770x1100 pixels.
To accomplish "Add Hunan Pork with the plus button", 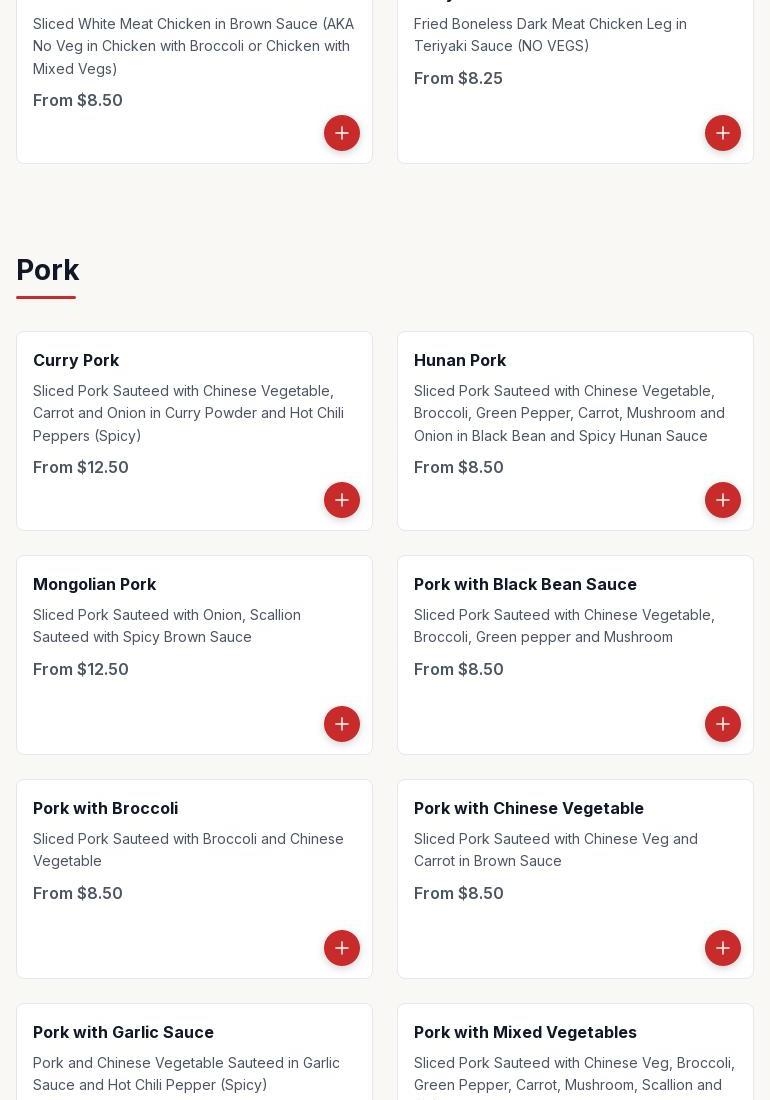I will (723, 500).
